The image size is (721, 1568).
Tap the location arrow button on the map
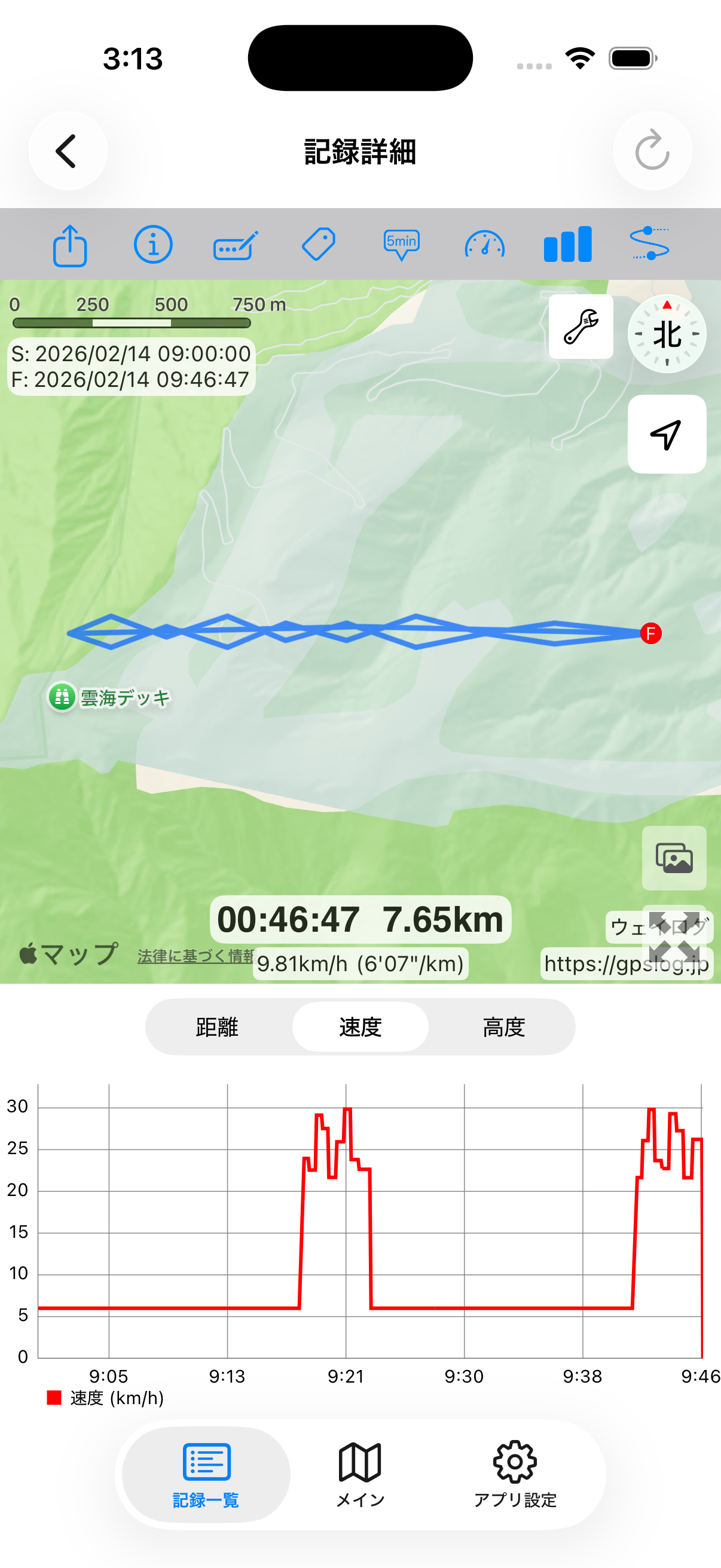(x=667, y=434)
